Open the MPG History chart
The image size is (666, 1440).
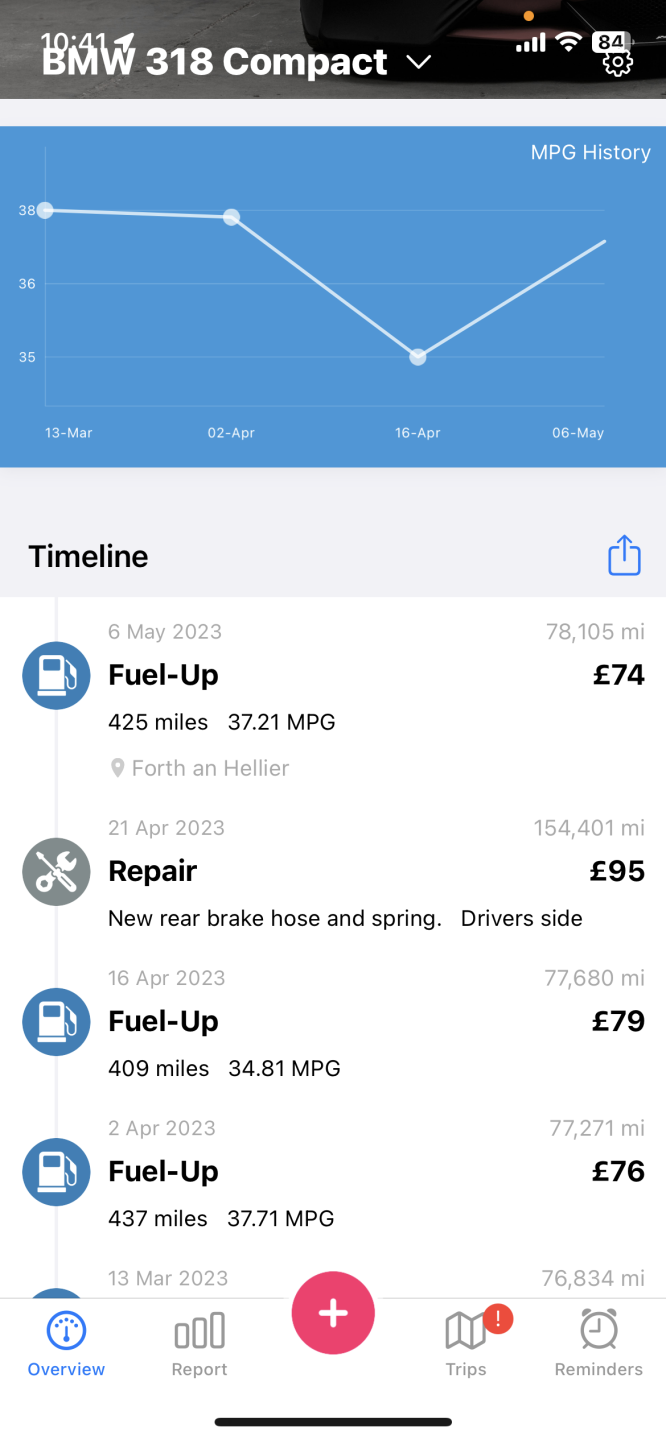click(333, 296)
